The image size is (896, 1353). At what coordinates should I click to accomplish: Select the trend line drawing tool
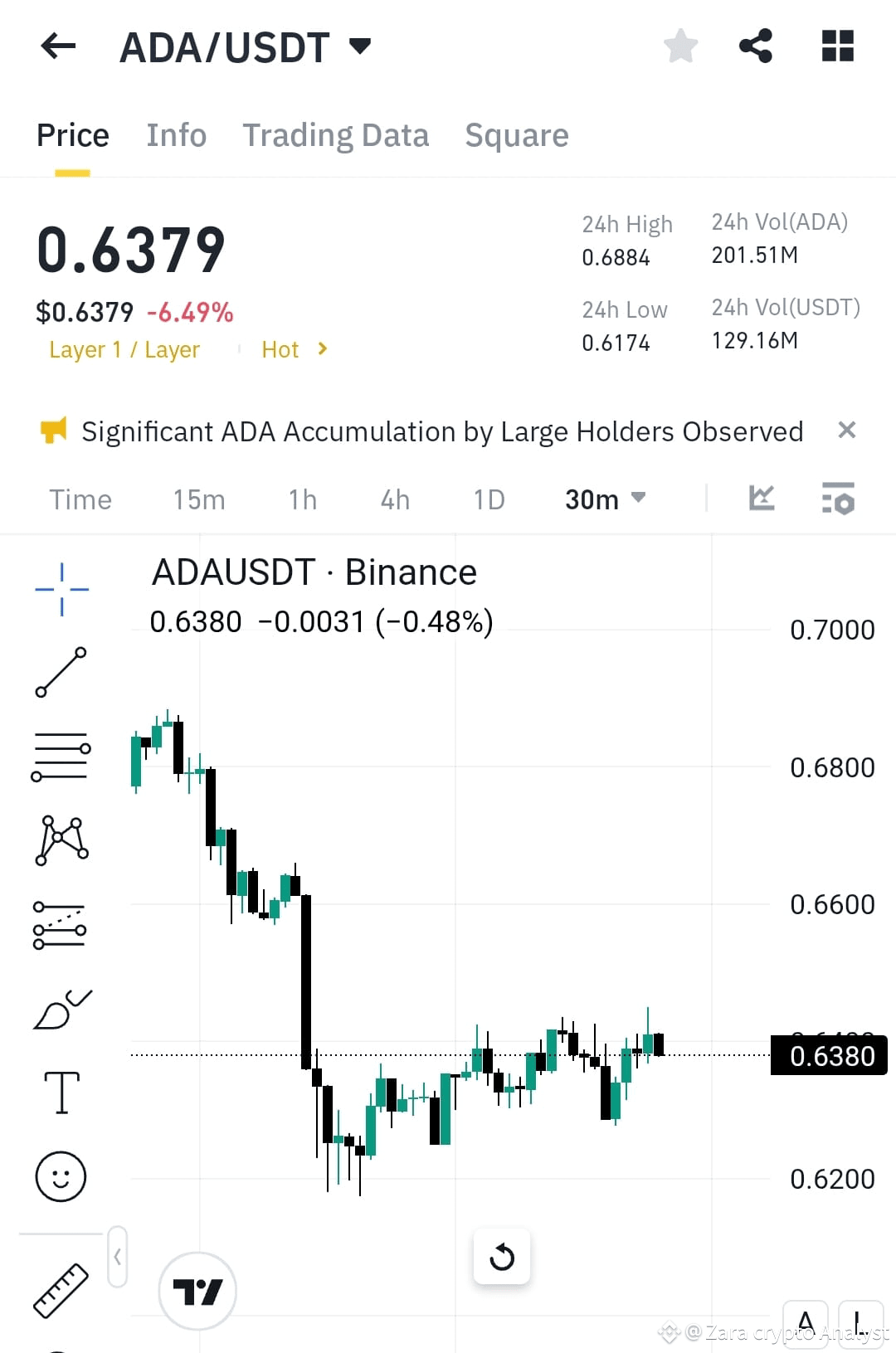click(61, 670)
